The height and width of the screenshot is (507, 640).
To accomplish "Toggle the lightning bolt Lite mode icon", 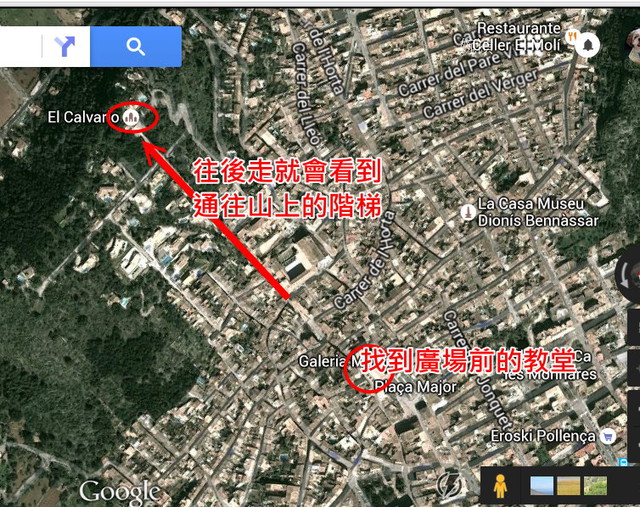I will [450, 485].
